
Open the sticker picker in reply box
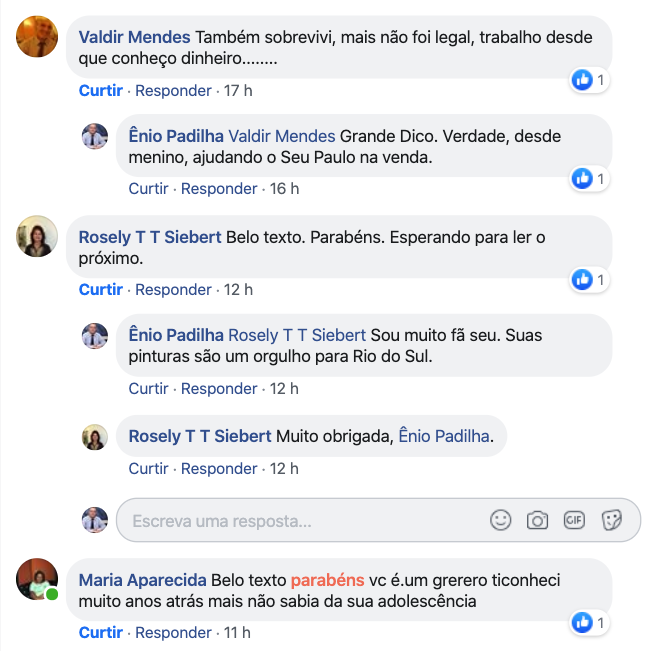[x=611, y=520]
